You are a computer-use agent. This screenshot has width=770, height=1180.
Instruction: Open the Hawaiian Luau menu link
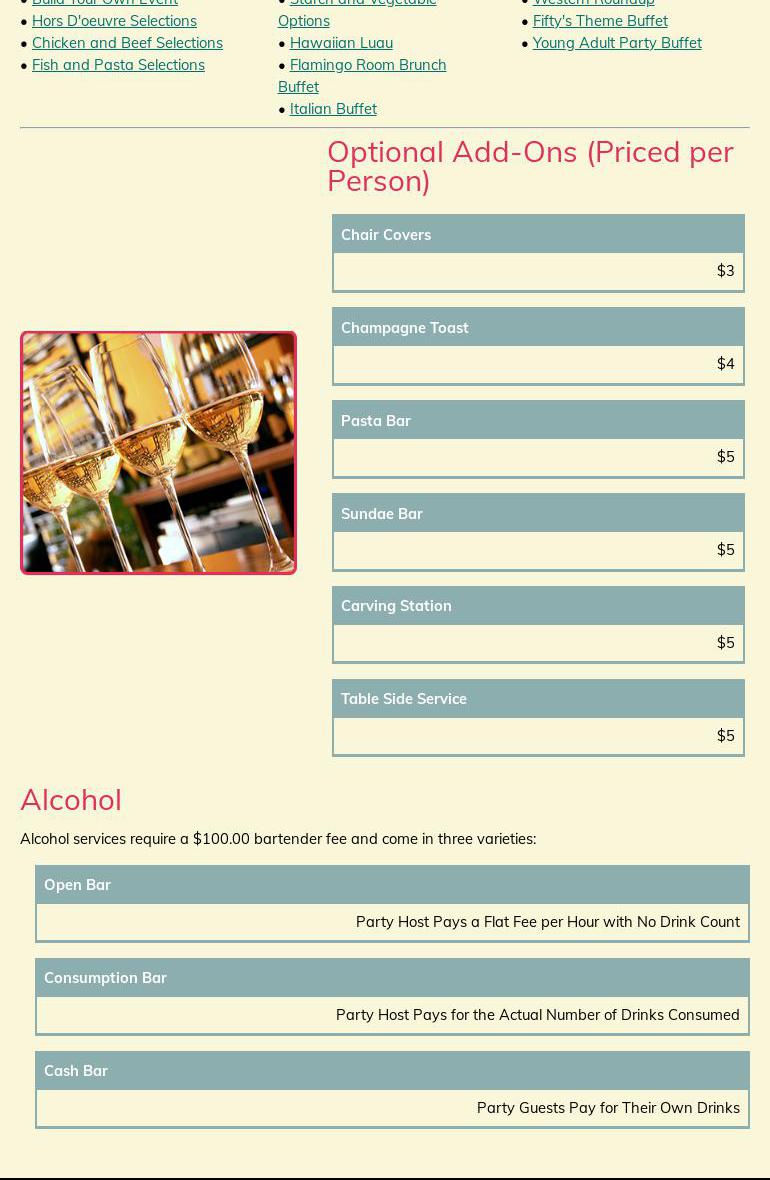341,43
